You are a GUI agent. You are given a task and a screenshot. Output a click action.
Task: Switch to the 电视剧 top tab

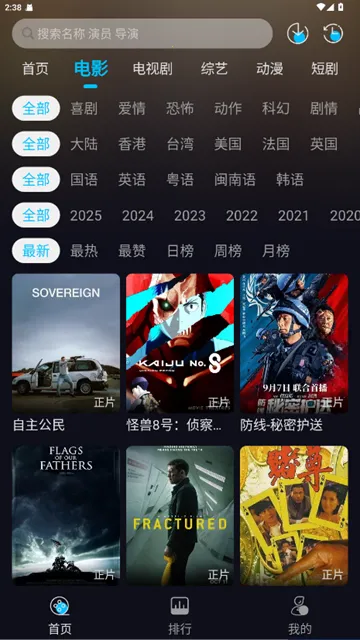(152, 69)
